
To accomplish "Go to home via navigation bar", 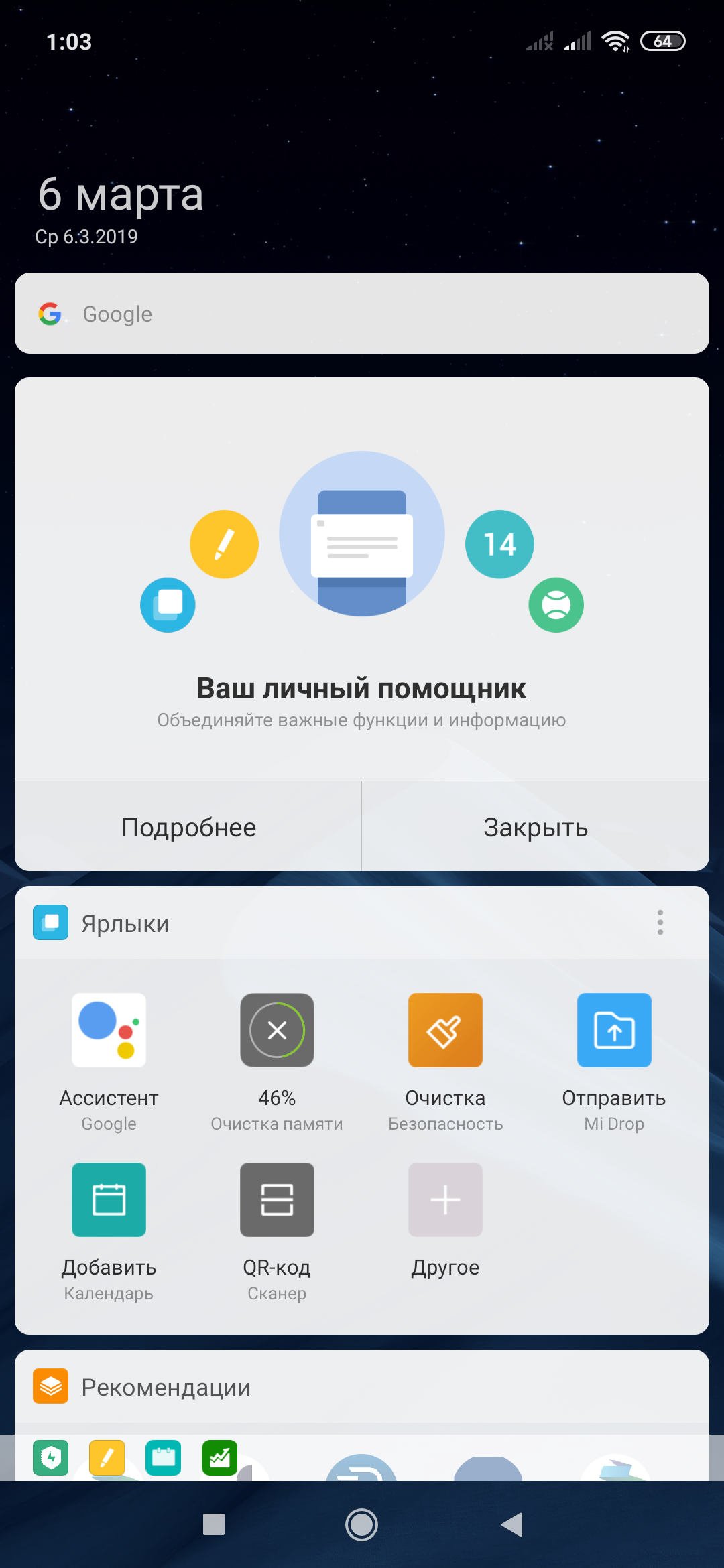I will (361, 1524).
